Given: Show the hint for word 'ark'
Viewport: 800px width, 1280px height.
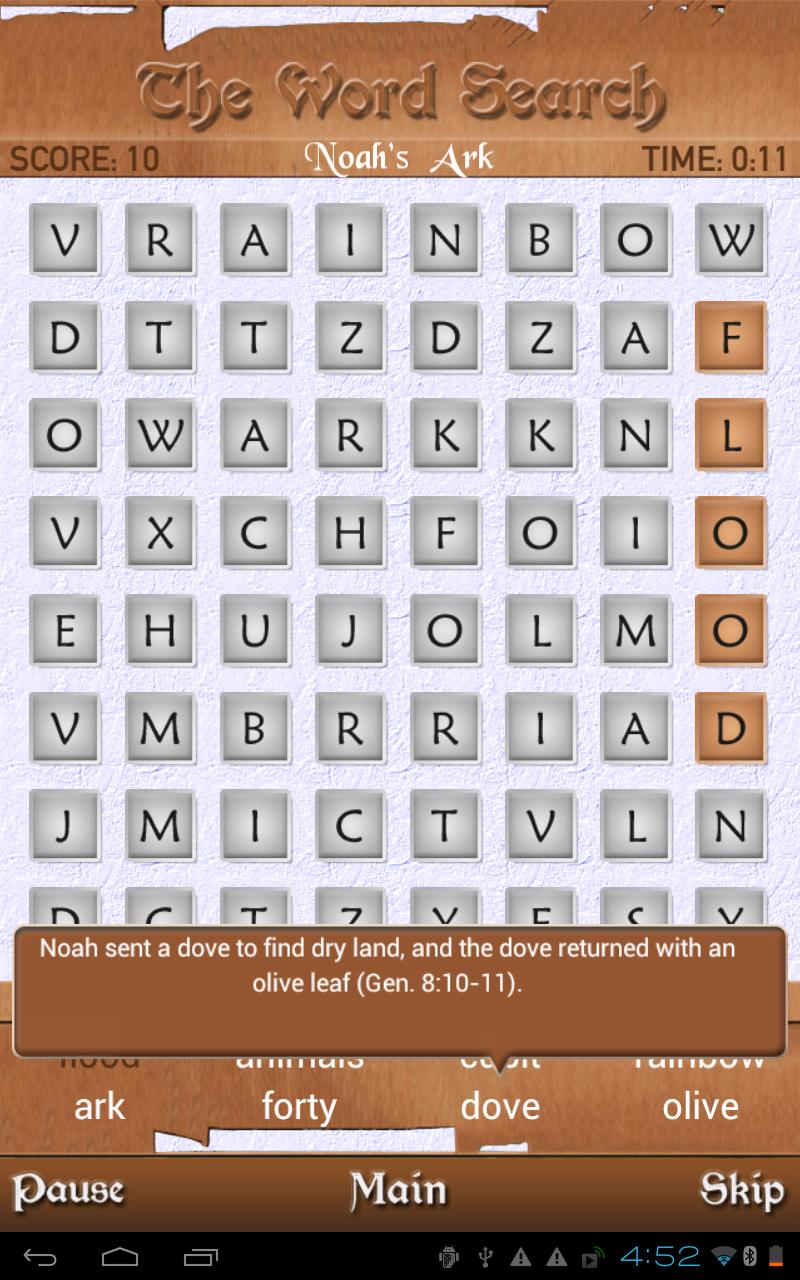Looking at the screenshot, I should pyautogui.click(x=100, y=1107).
